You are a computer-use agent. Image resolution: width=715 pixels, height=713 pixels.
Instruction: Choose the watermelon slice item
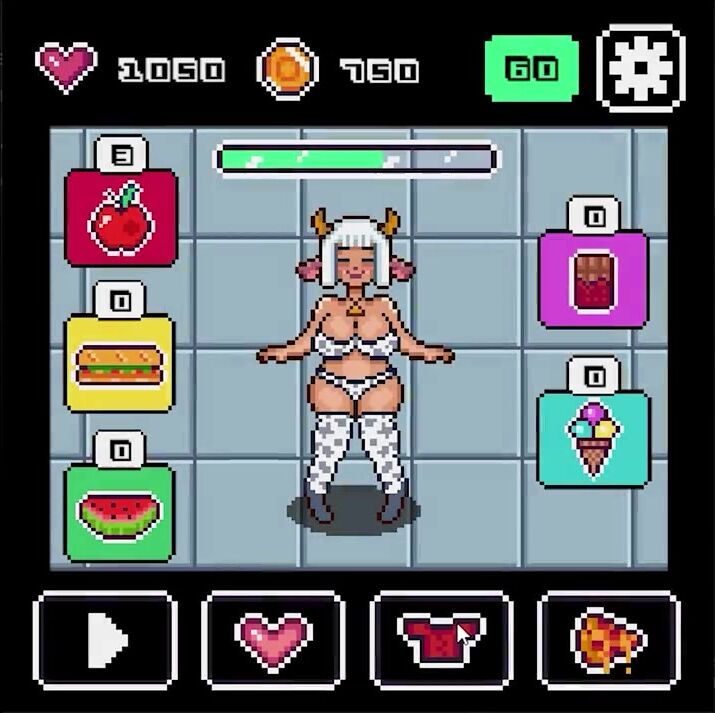(119, 513)
